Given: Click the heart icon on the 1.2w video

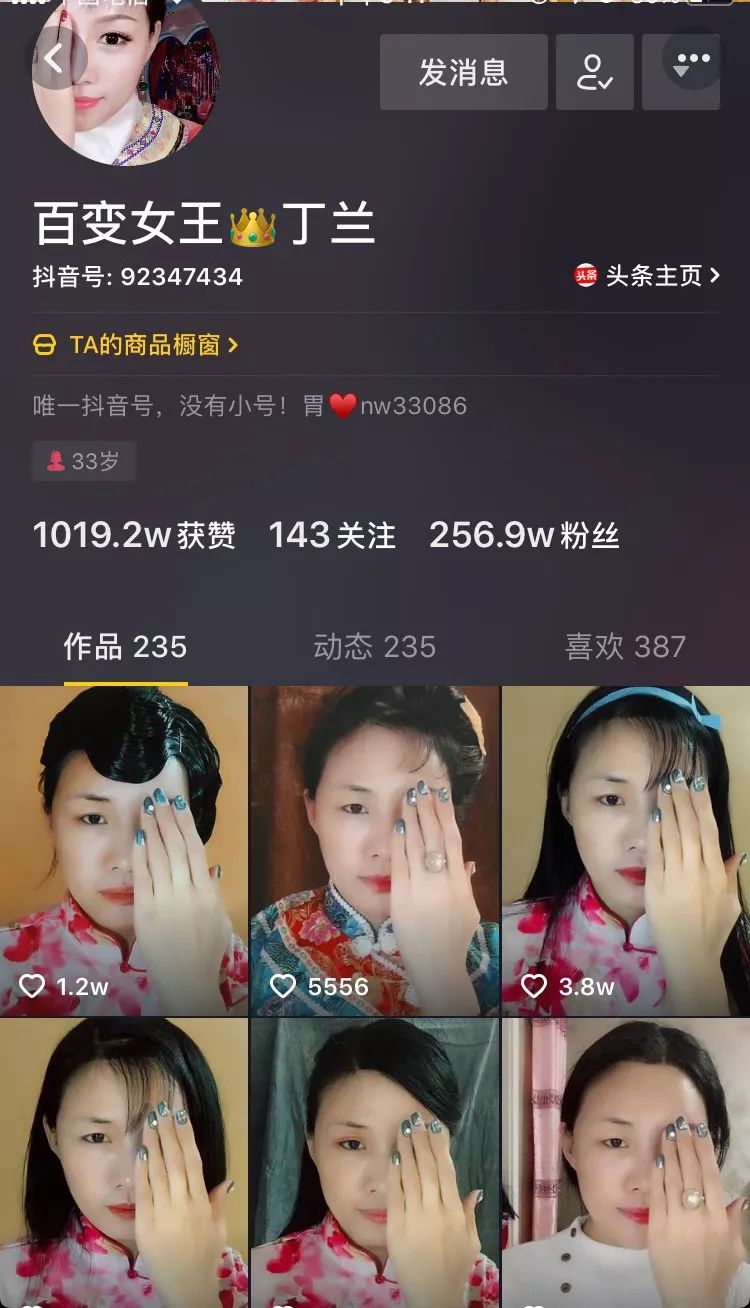Looking at the screenshot, I should (x=35, y=985).
